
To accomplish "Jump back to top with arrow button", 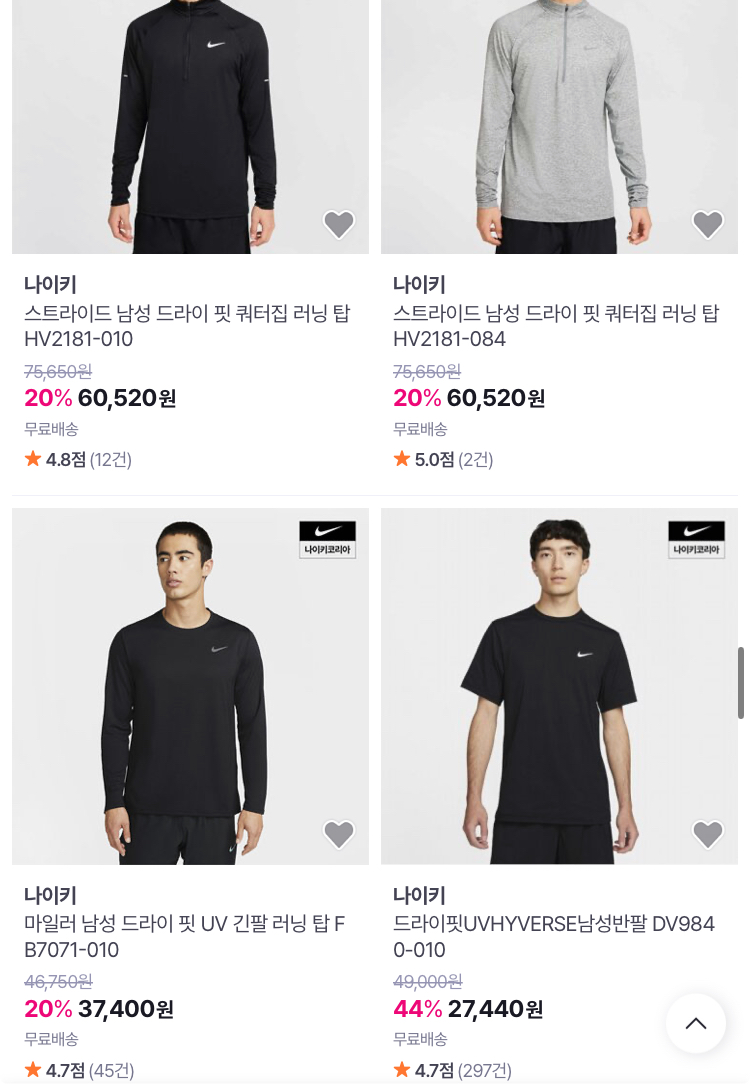I will (x=696, y=1023).
